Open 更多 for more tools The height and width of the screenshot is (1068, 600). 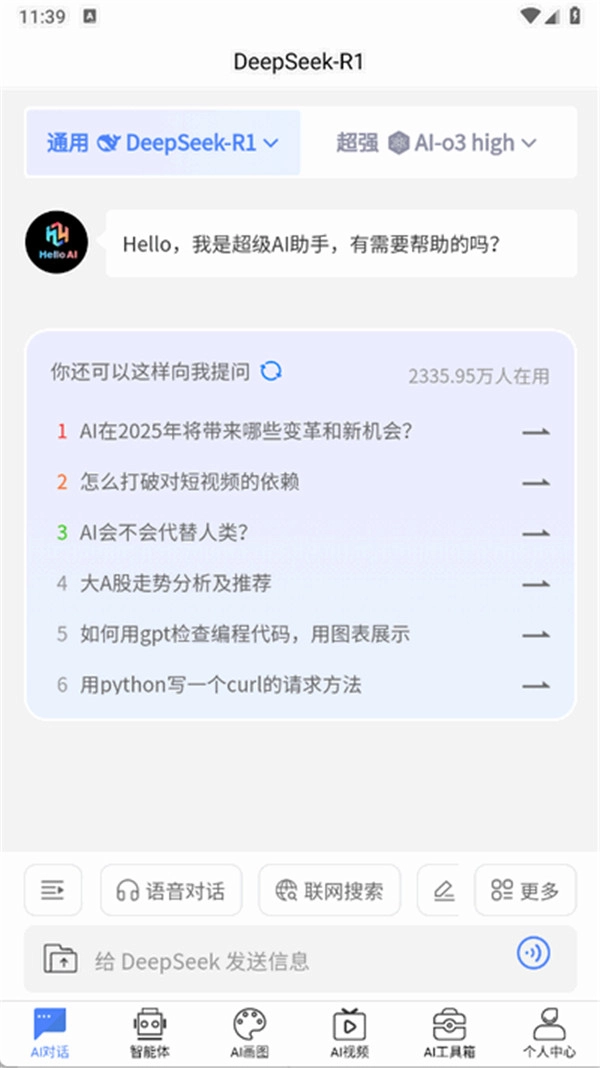point(525,890)
